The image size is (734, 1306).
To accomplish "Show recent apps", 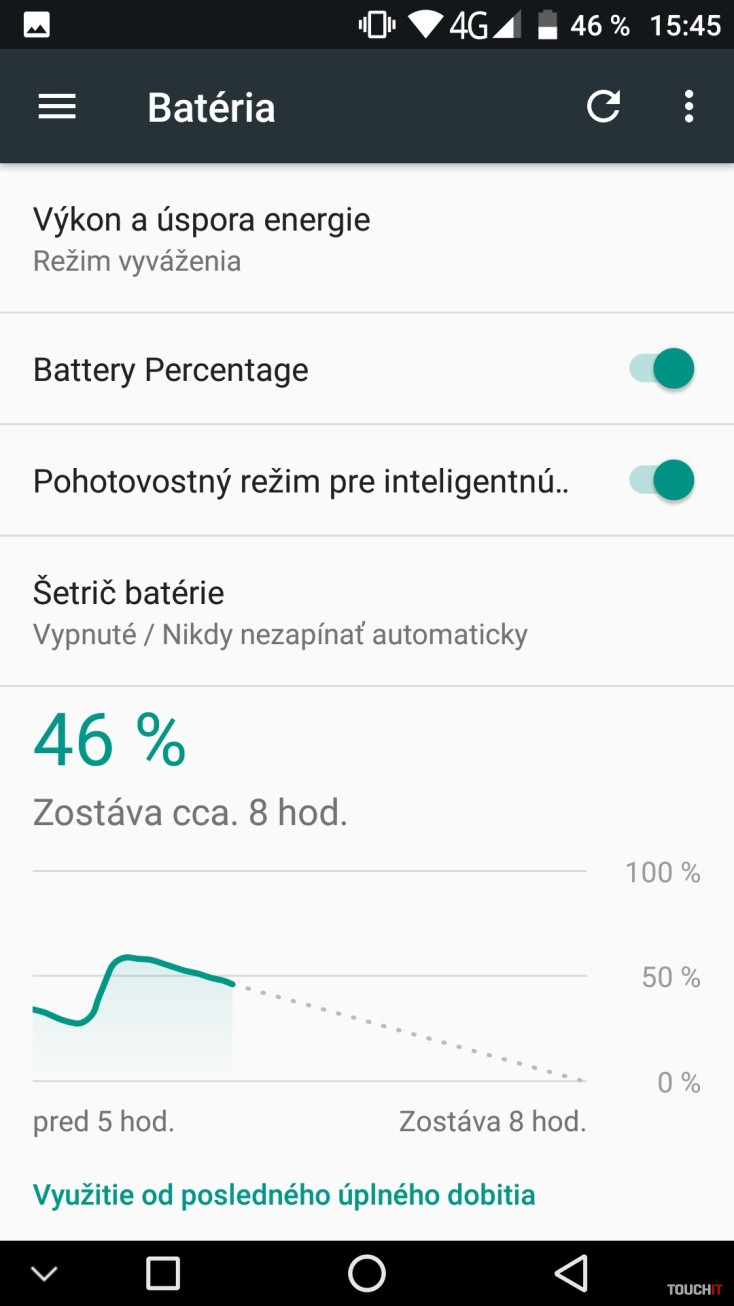I will click(x=163, y=1273).
